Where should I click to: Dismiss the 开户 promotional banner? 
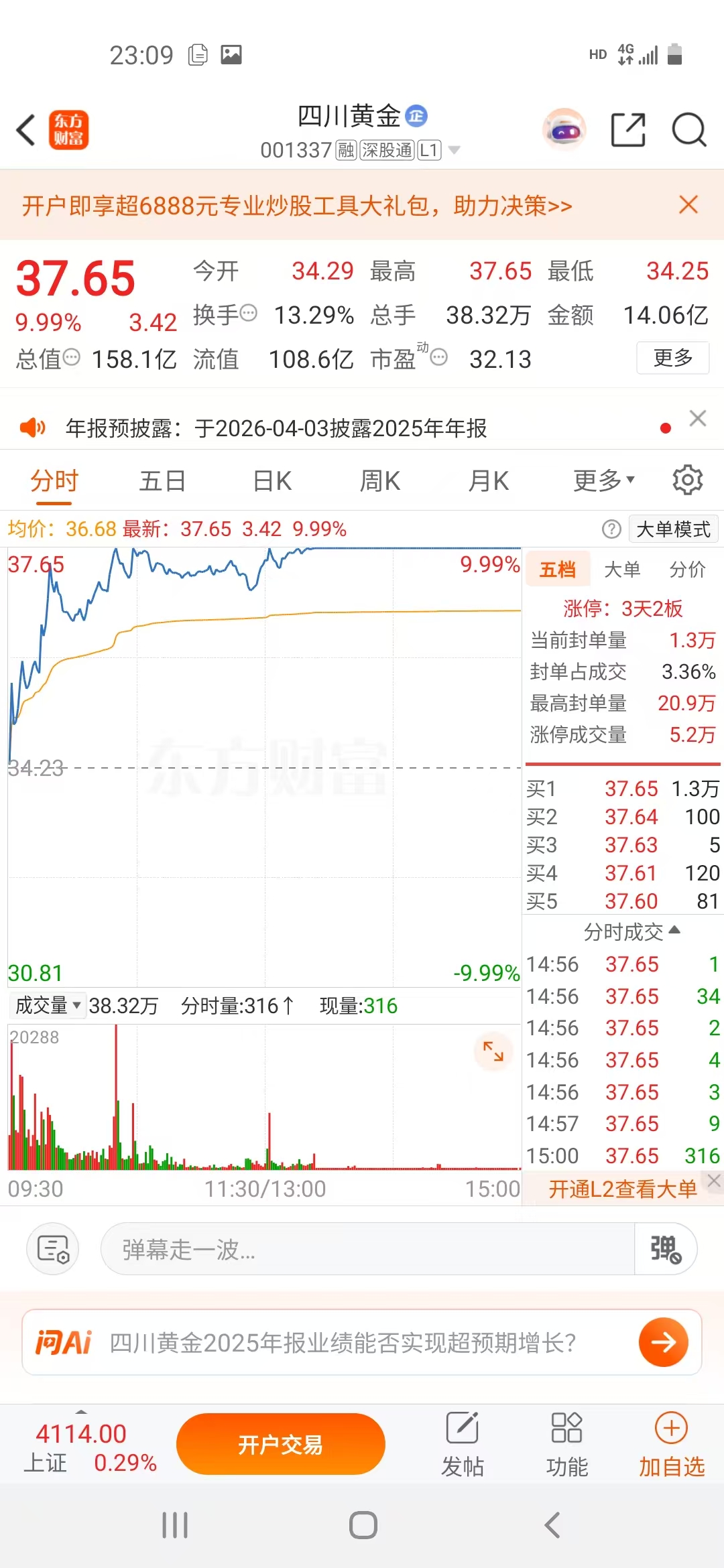[688, 205]
